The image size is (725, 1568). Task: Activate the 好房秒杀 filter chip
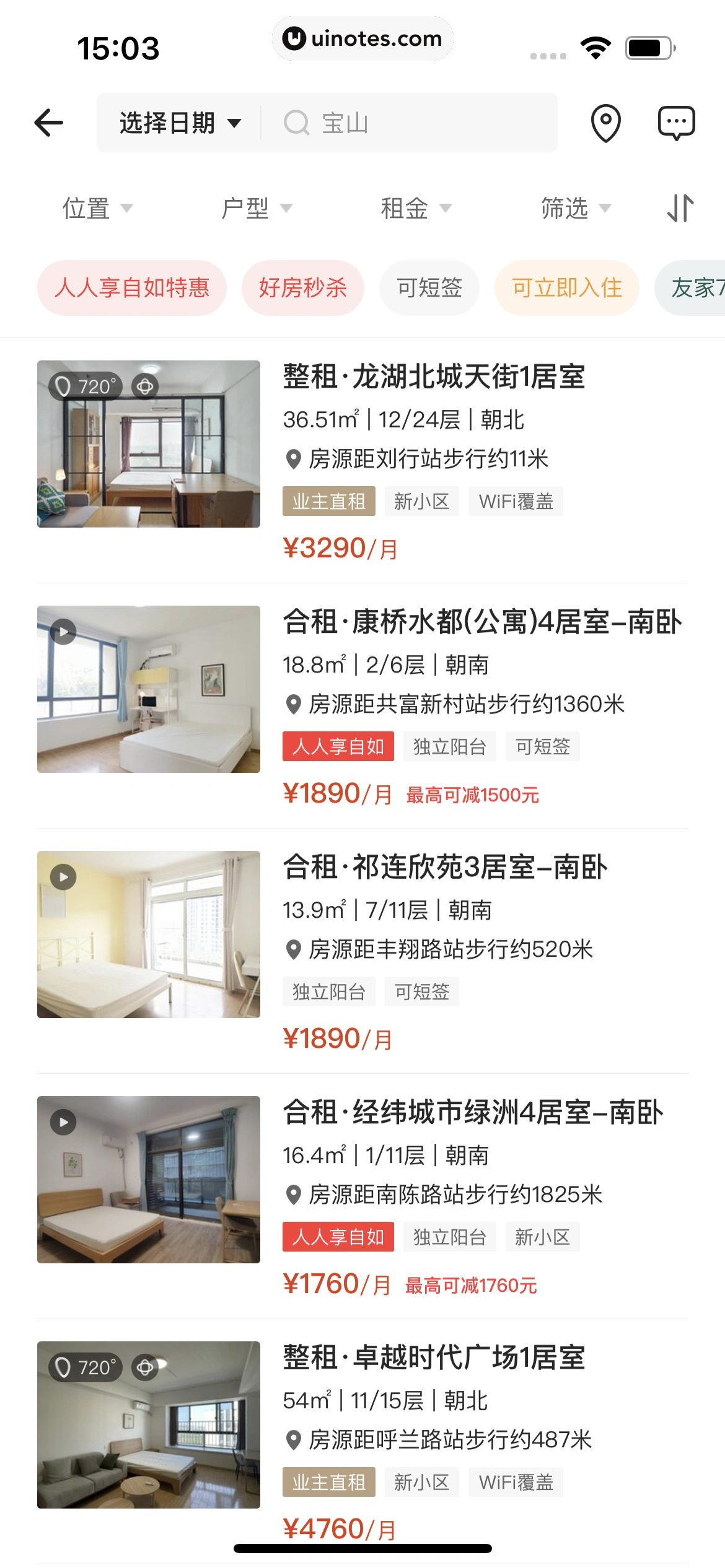coord(302,287)
